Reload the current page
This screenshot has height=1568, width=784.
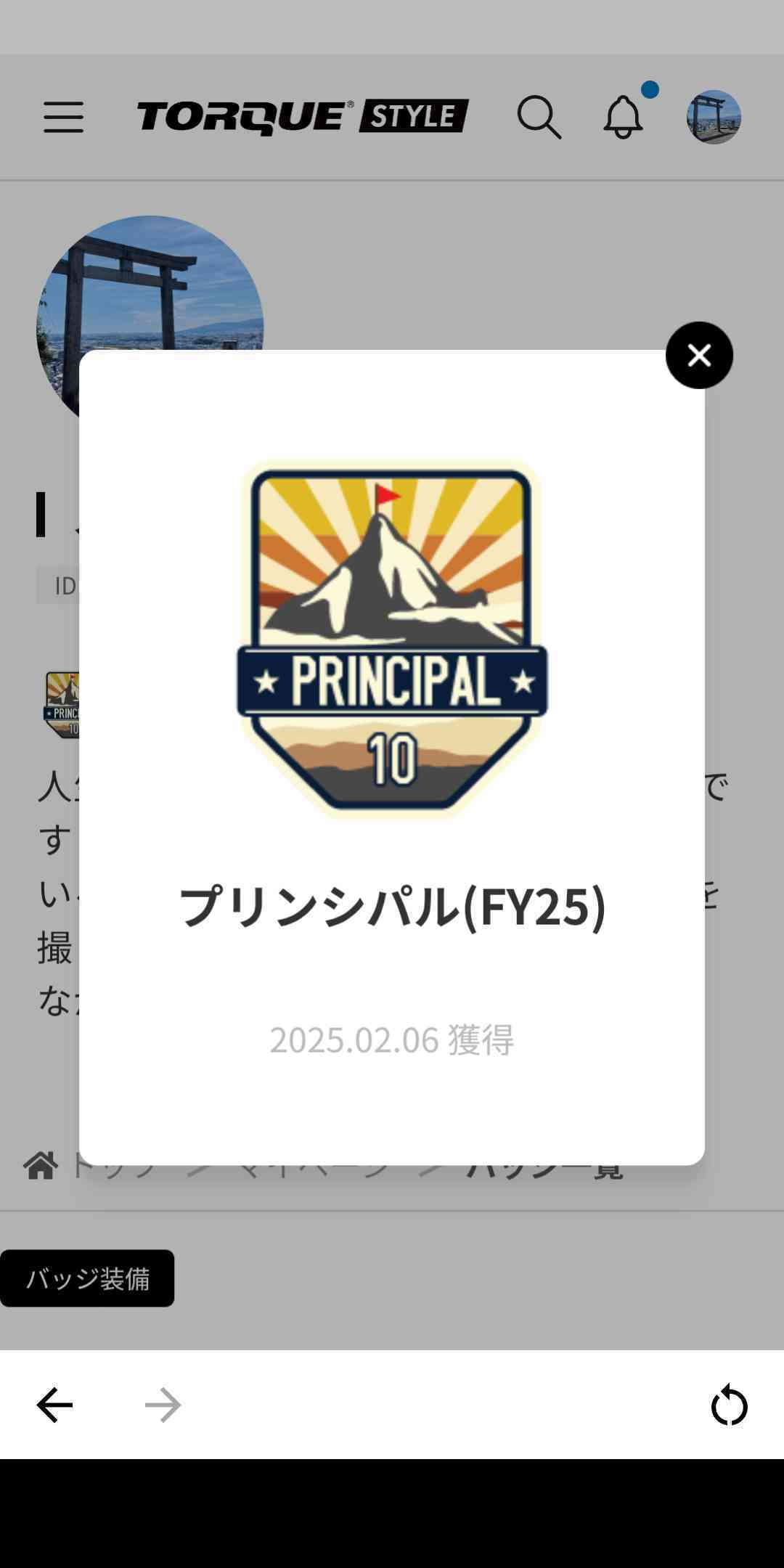729,1405
